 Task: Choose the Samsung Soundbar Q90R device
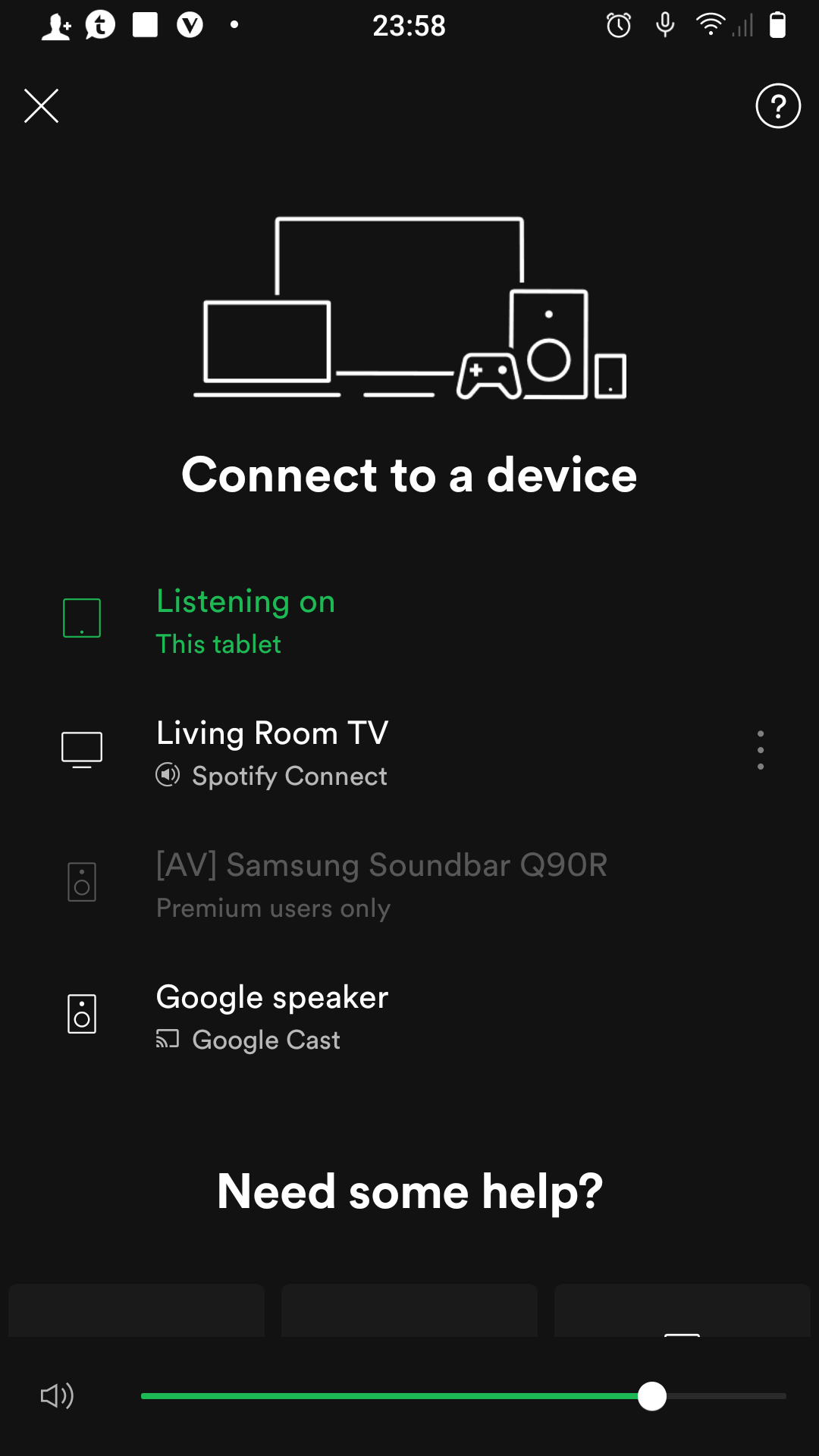click(381, 884)
